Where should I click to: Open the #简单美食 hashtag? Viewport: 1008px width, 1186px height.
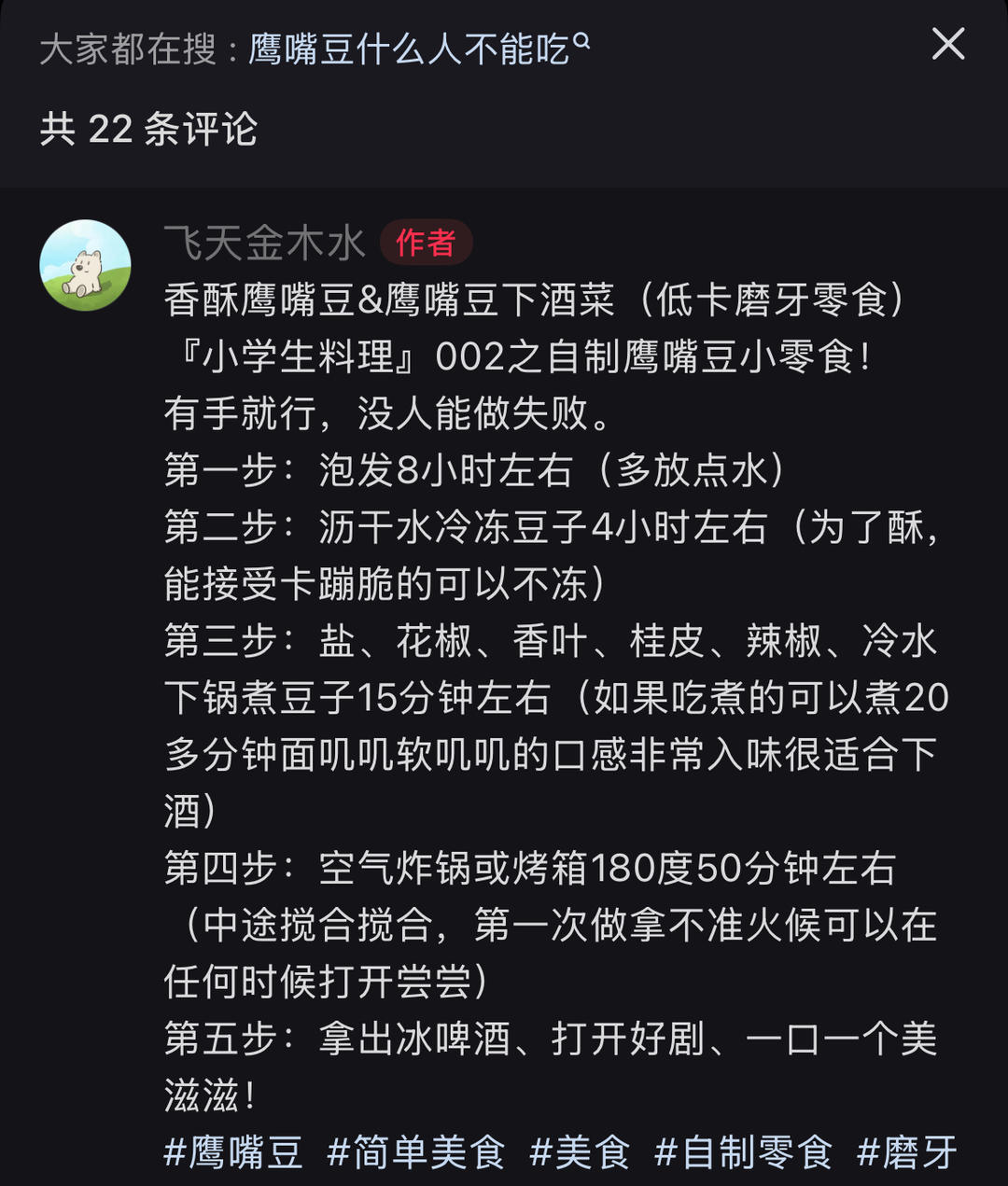tap(415, 1154)
